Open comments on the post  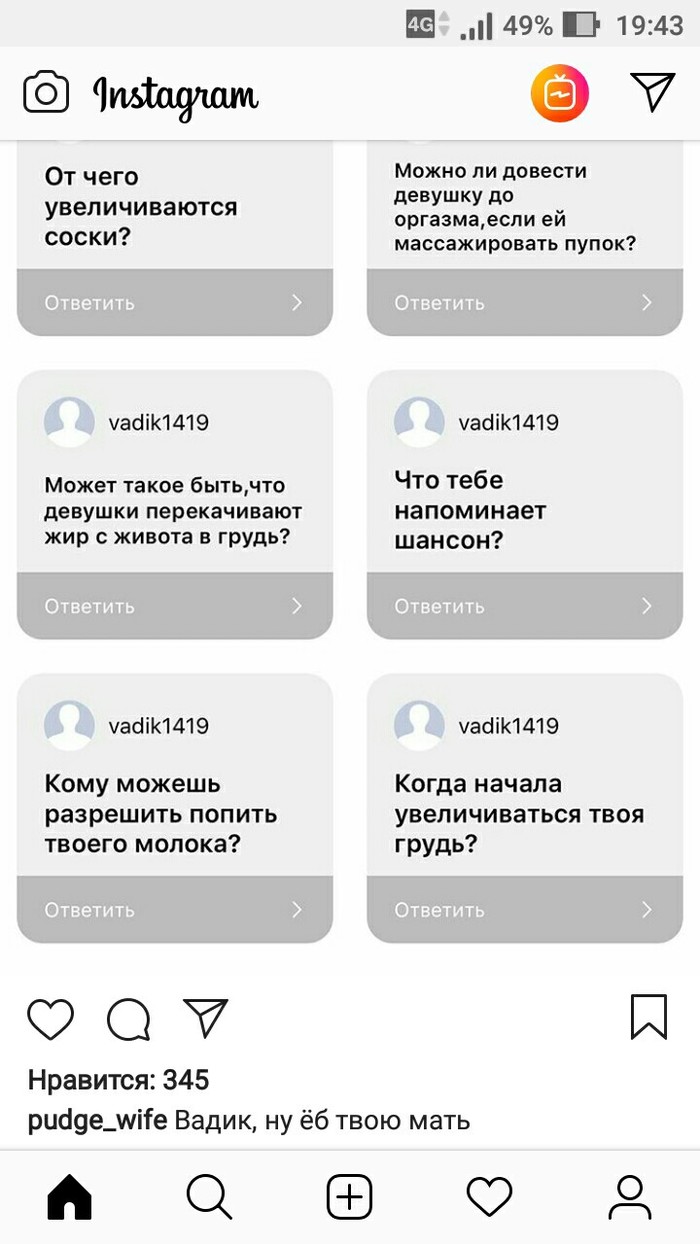pos(129,1020)
